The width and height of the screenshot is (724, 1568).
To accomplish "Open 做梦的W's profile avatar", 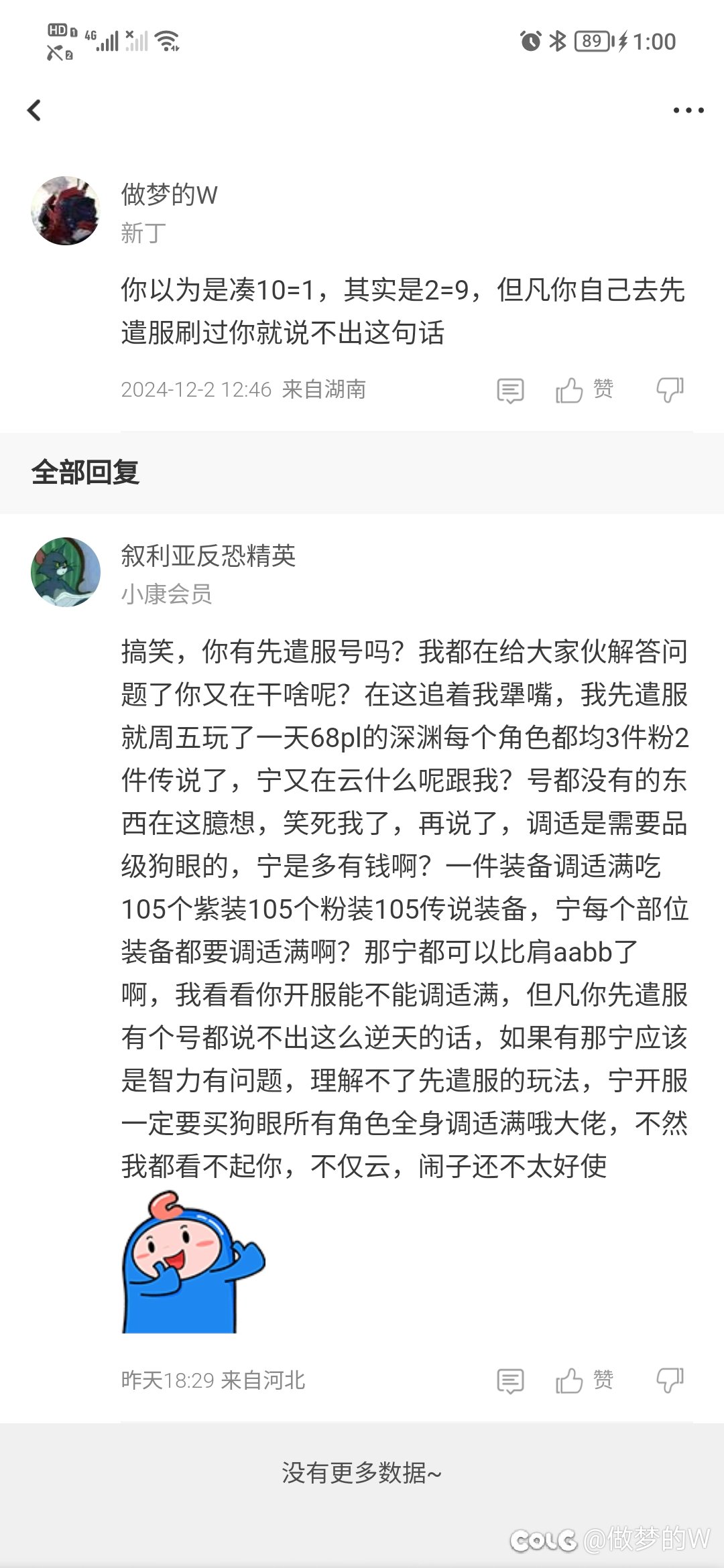I will tap(65, 210).
